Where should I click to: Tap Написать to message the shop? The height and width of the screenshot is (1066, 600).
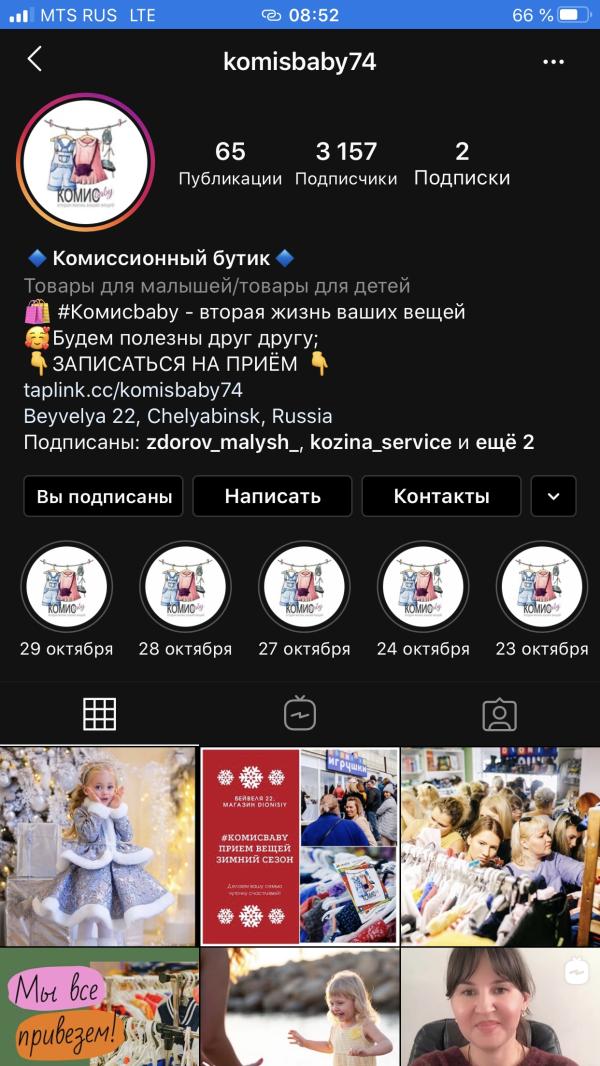[x=272, y=496]
